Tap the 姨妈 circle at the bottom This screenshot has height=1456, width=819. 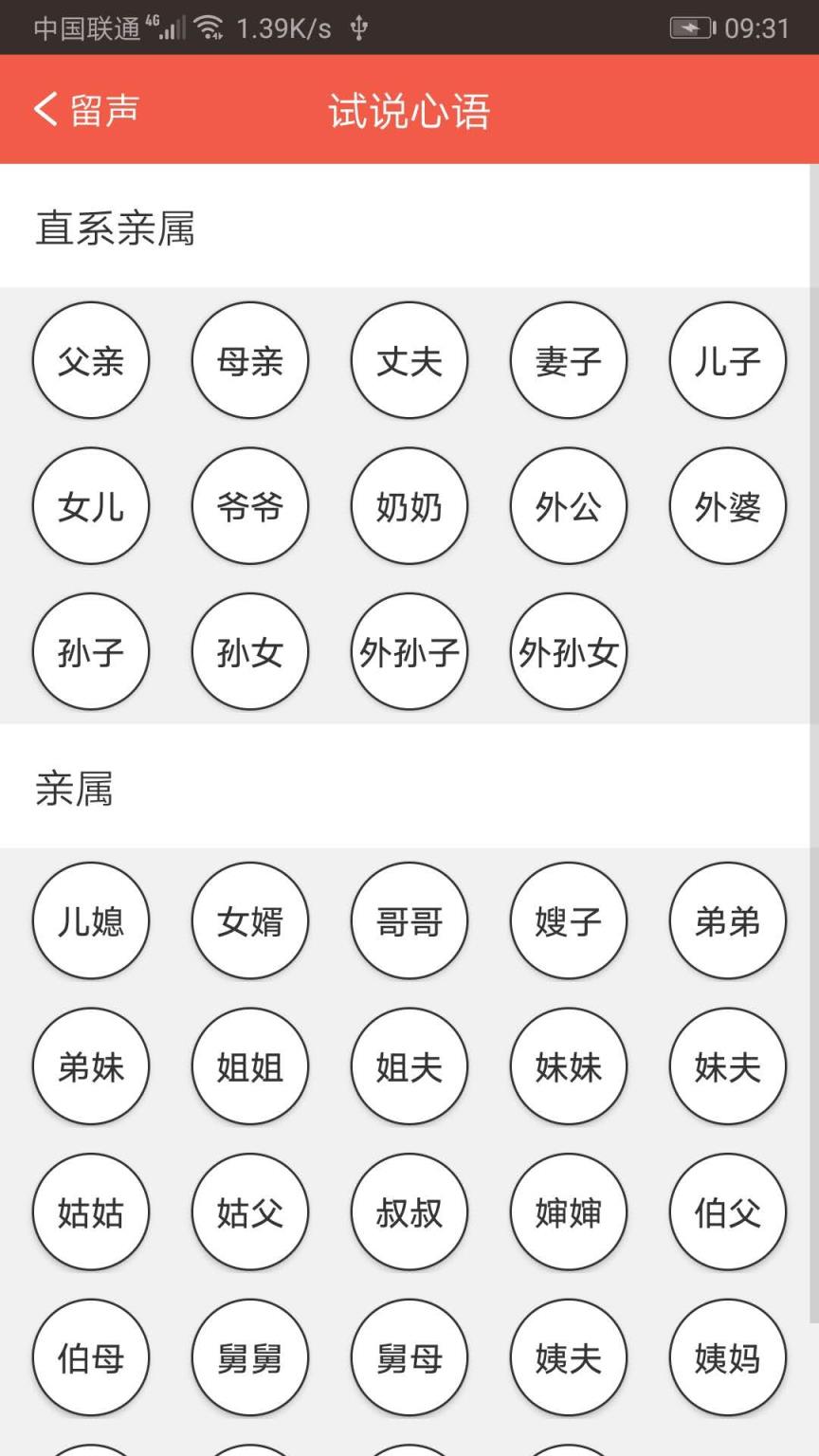(x=727, y=1356)
